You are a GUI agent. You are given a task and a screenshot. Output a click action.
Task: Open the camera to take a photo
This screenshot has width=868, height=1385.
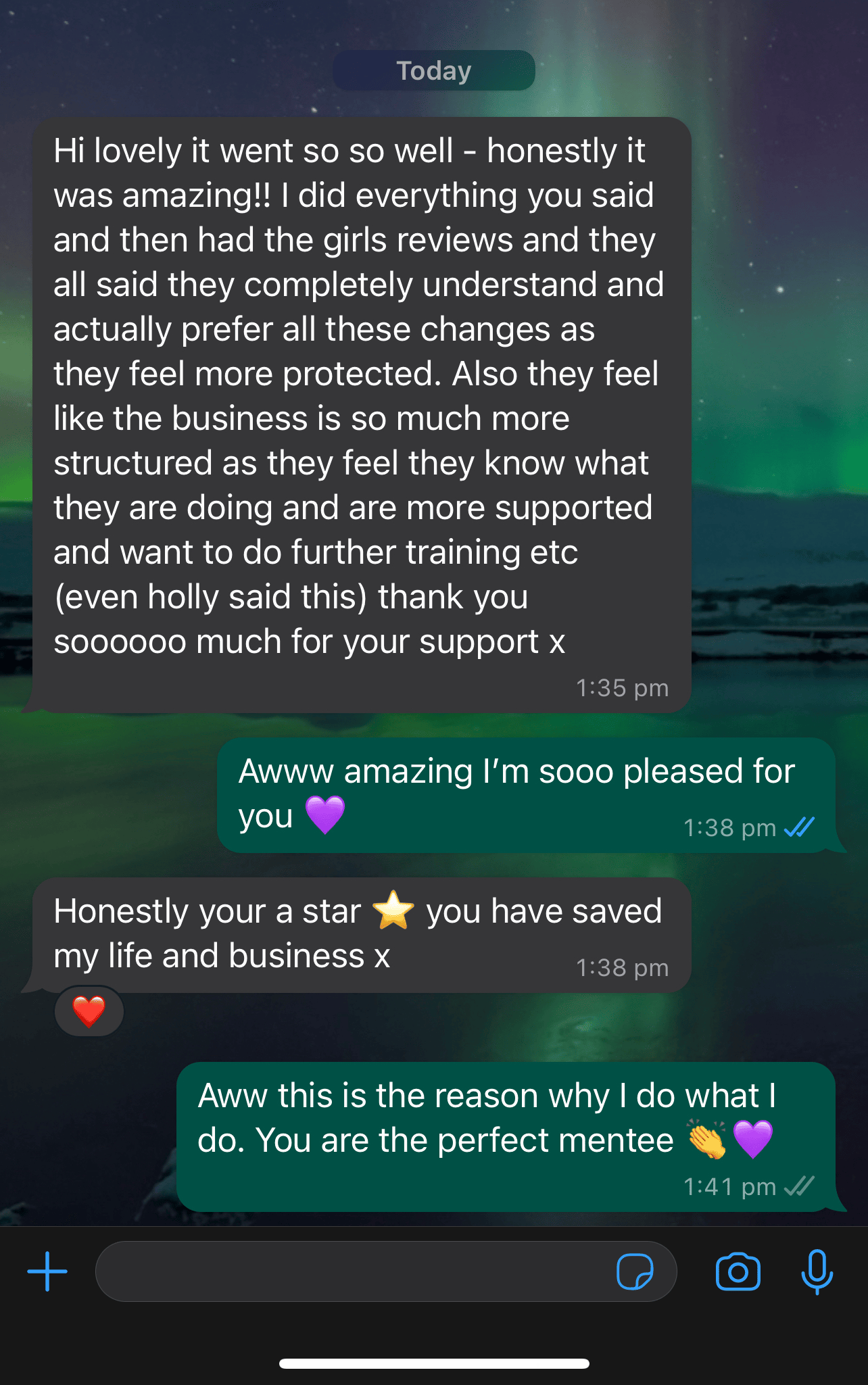coord(738,1271)
